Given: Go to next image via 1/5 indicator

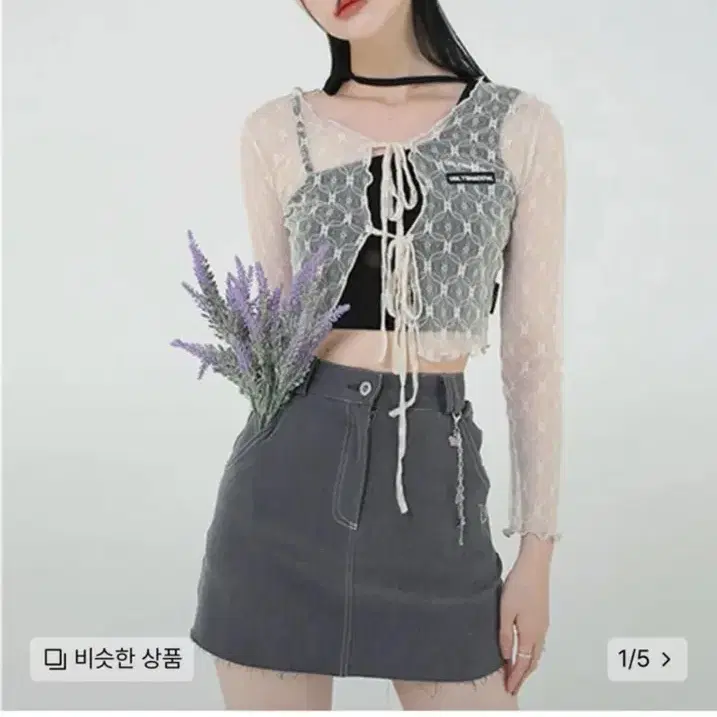Looking at the screenshot, I should click(647, 659).
